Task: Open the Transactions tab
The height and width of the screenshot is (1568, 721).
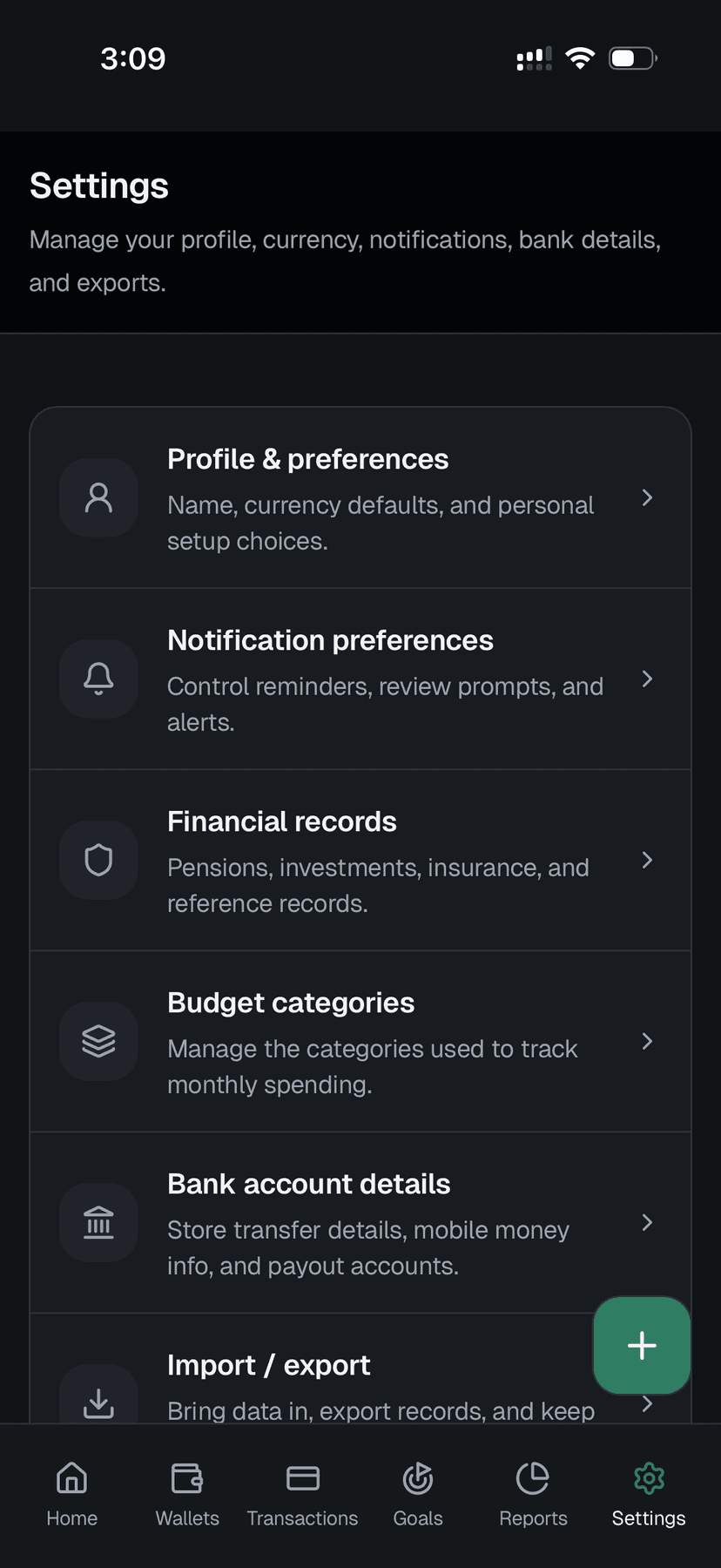Action: pyautogui.click(x=302, y=1492)
